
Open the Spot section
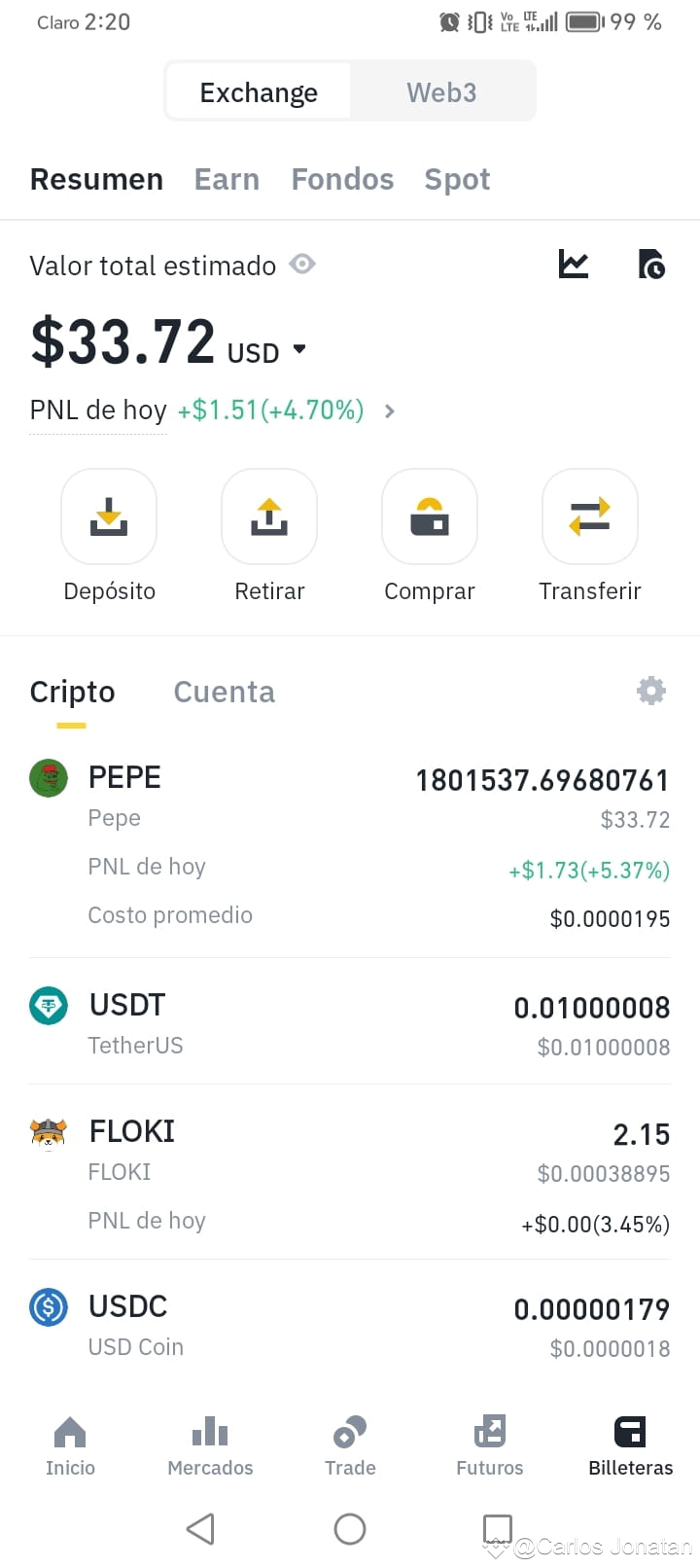click(x=457, y=179)
